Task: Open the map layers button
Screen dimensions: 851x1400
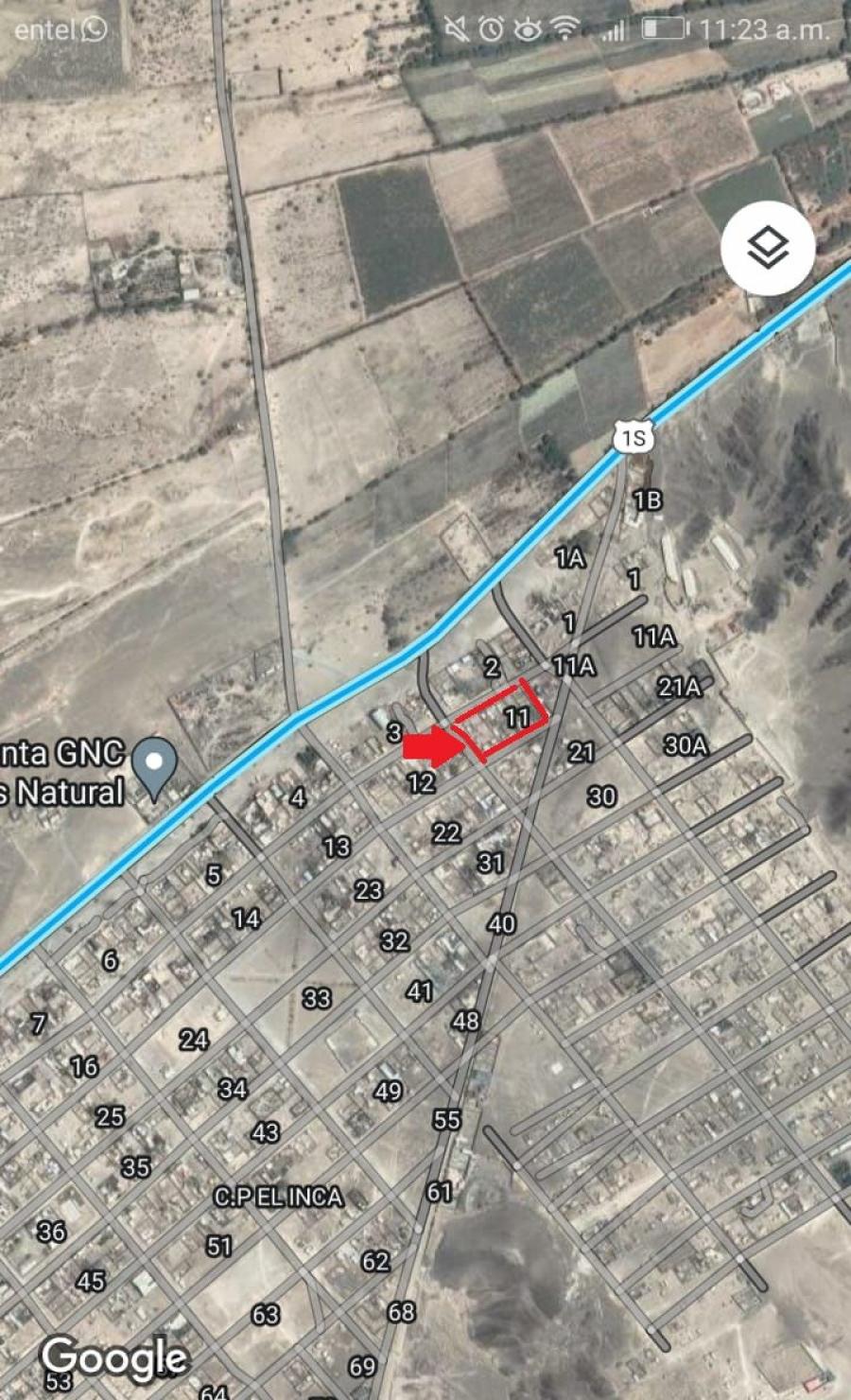Action: click(768, 249)
